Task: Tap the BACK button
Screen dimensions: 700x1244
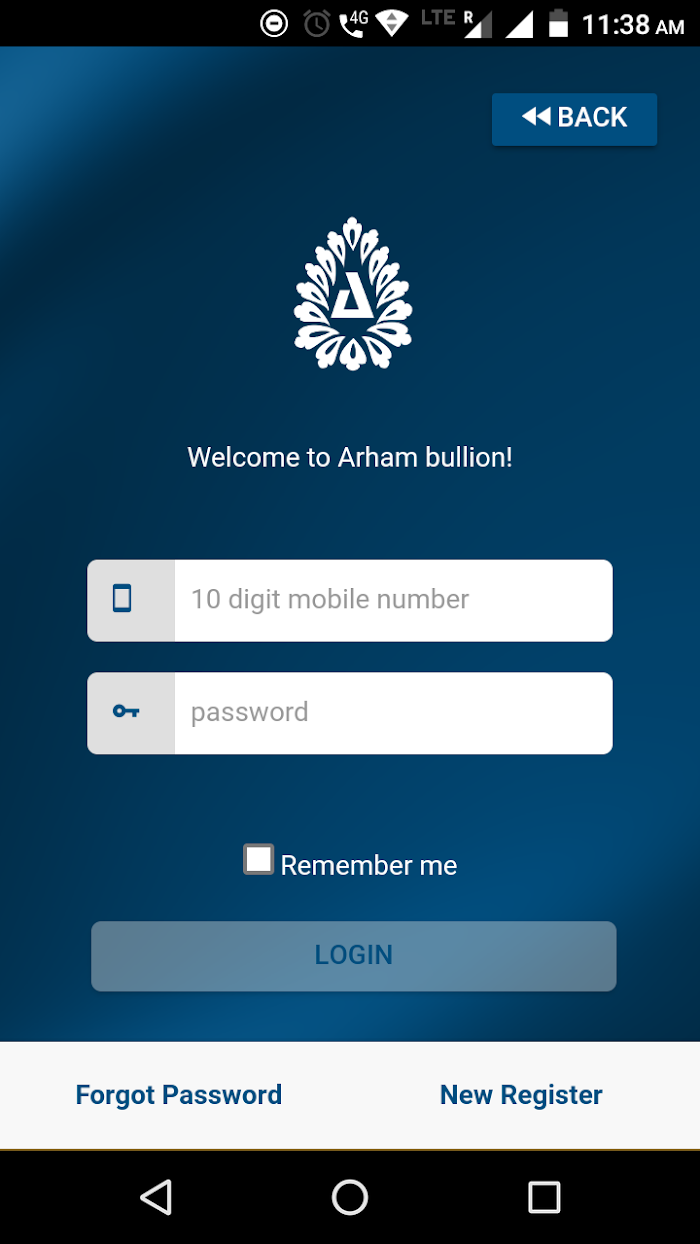Action: pos(574,119)
